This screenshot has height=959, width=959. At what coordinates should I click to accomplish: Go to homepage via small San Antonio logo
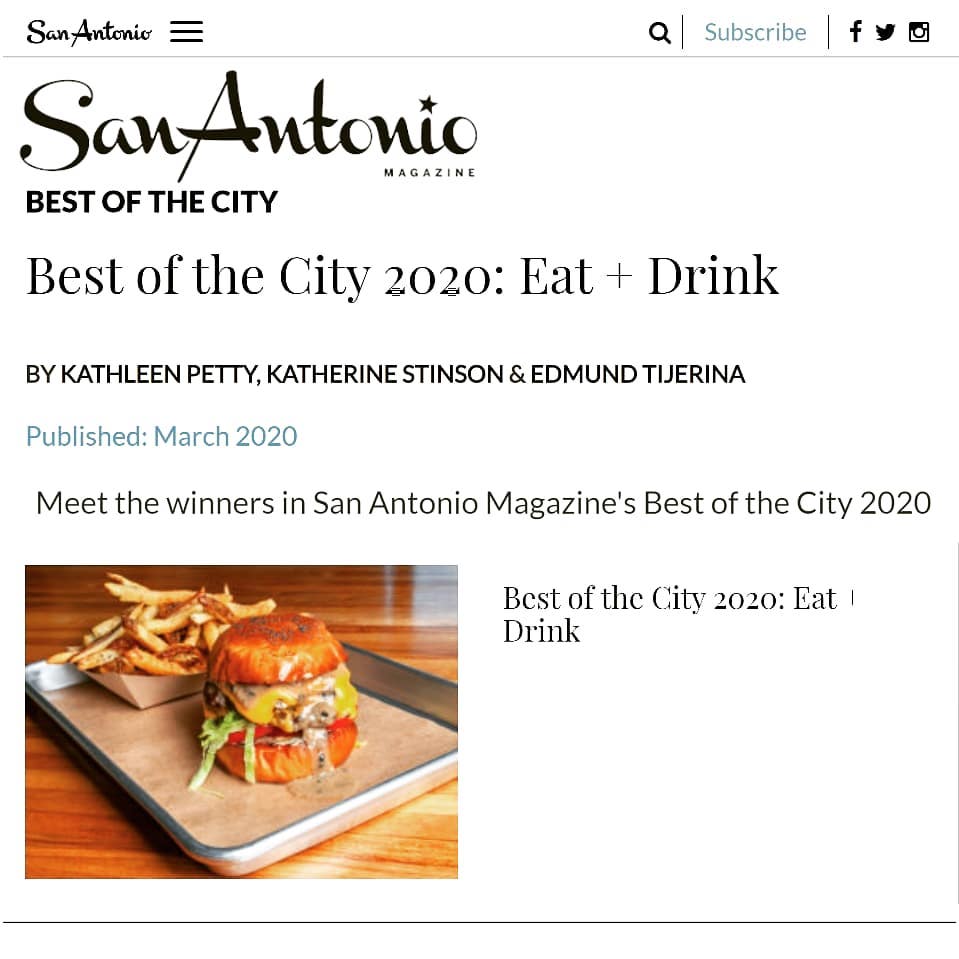(89, 32)
